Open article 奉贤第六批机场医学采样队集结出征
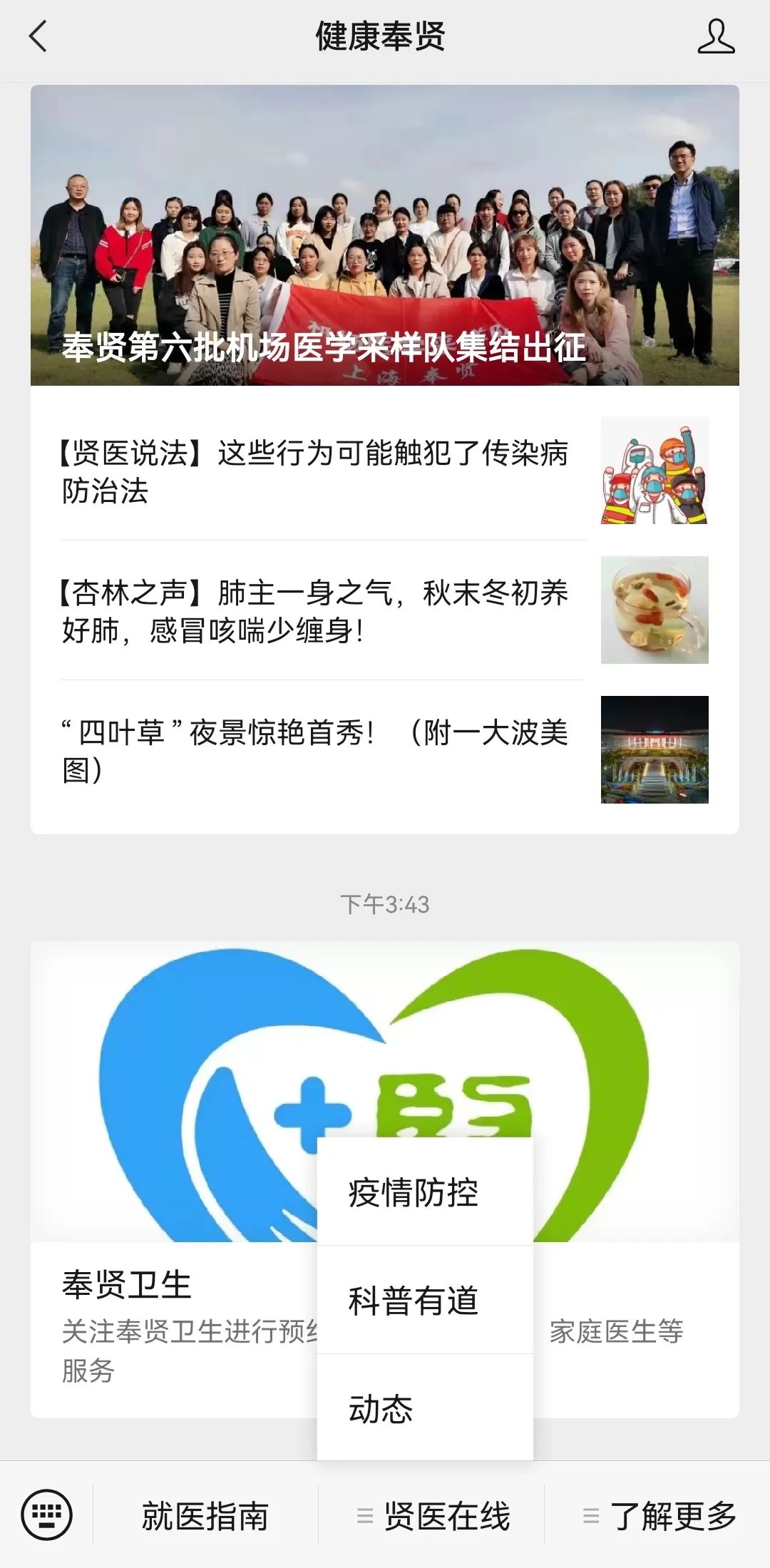Viewport: 770px width, 1568px height. (x=384, y=235)
